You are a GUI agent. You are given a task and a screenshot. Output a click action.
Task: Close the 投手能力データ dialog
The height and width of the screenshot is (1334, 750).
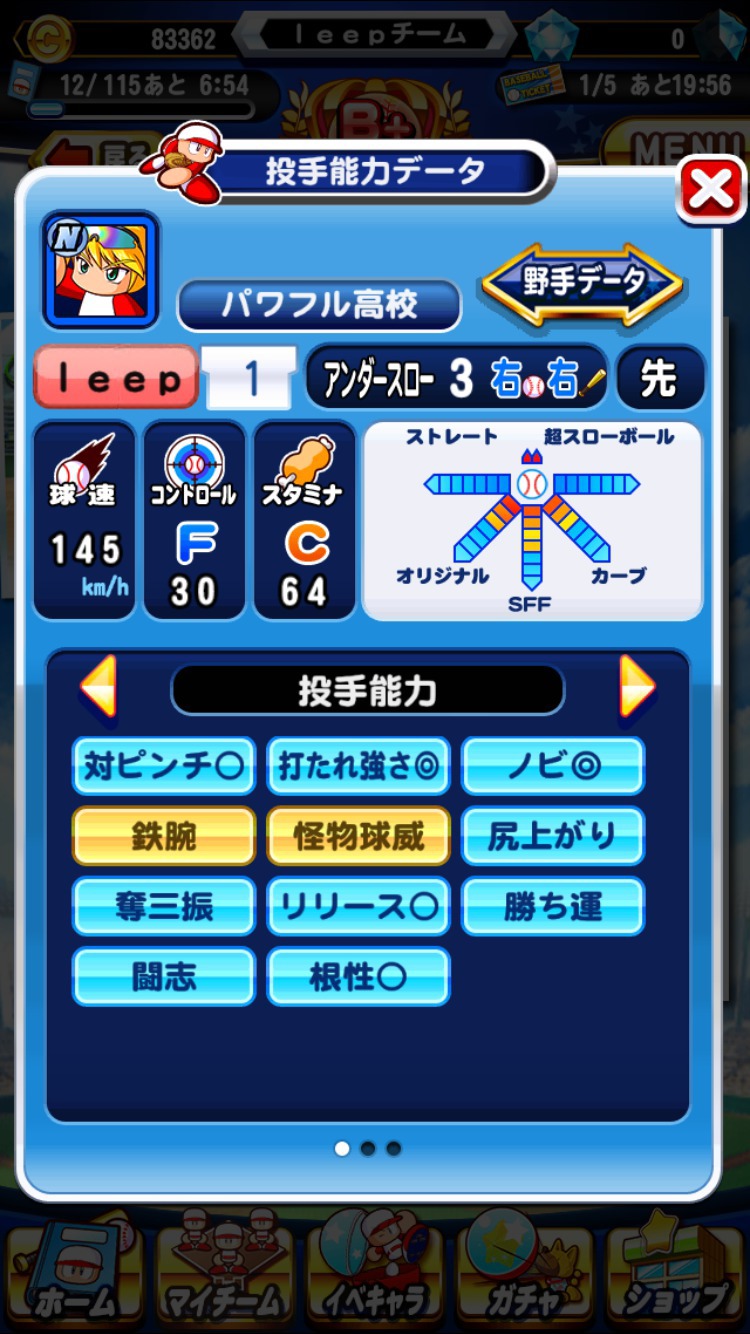(711, 190)
